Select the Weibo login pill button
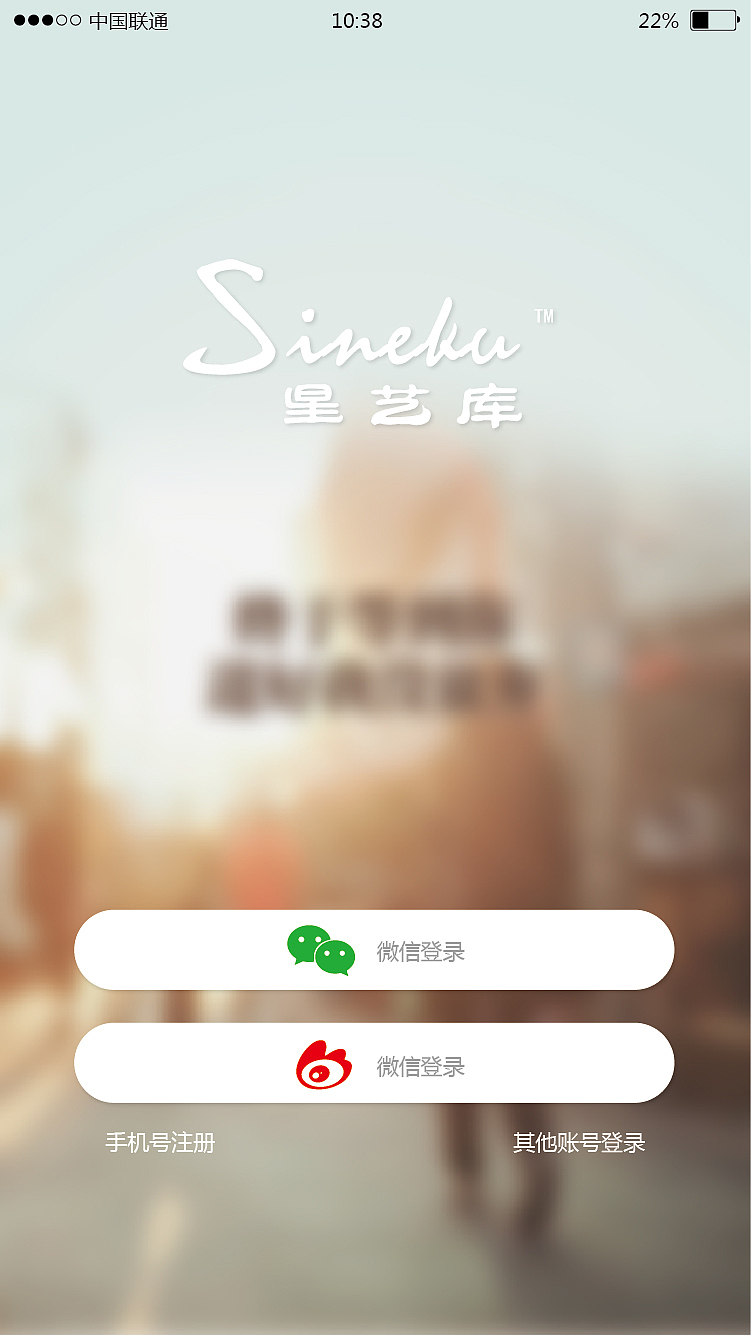Viewport: 751px width, 1335px height. click(x=374, y=1064)
